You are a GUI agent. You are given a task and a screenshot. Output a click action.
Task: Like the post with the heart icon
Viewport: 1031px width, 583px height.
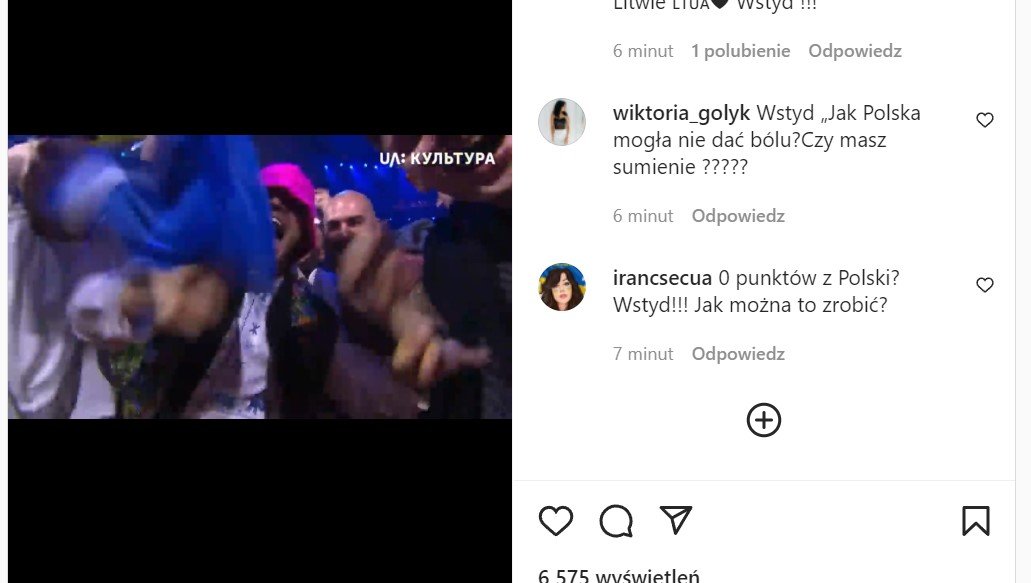coord(556,521)
